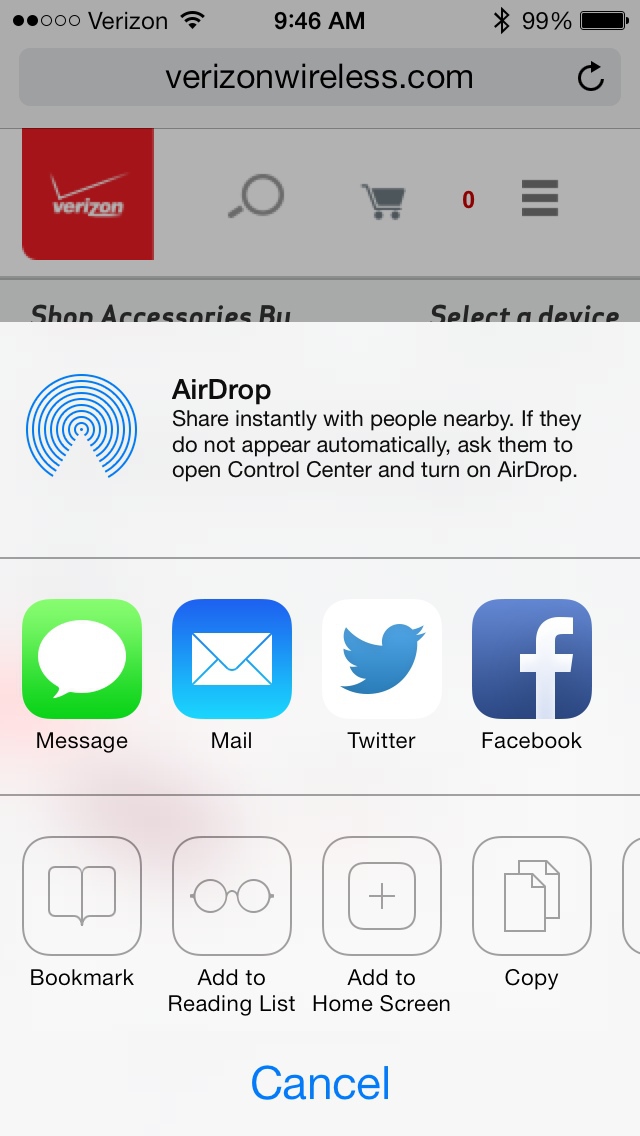Share the page to Facebook
The image size is (640, 1136).
(x=532, y=660)
